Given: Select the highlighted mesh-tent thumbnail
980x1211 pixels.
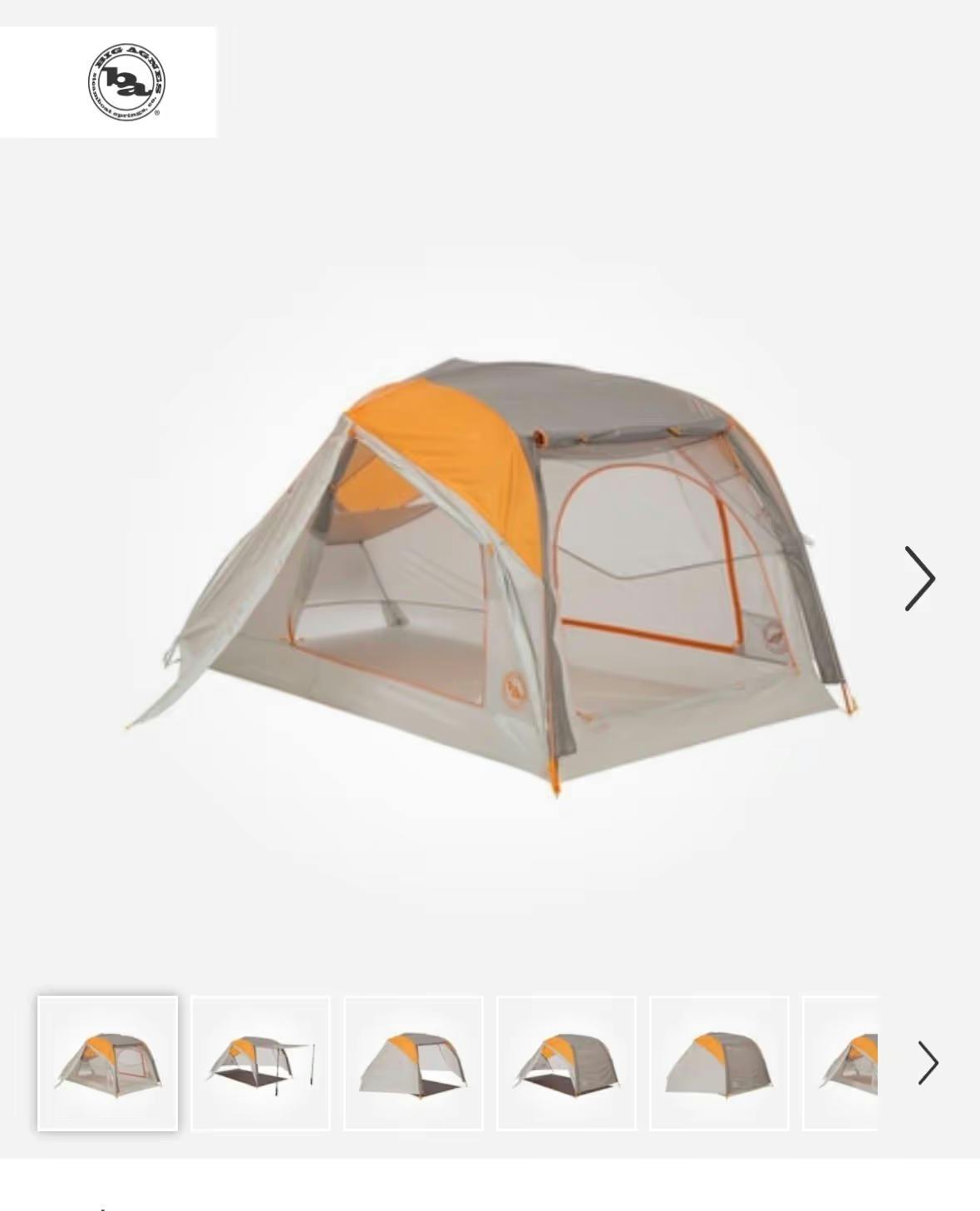Looking at the screenshot, I should click(108, 1063).
